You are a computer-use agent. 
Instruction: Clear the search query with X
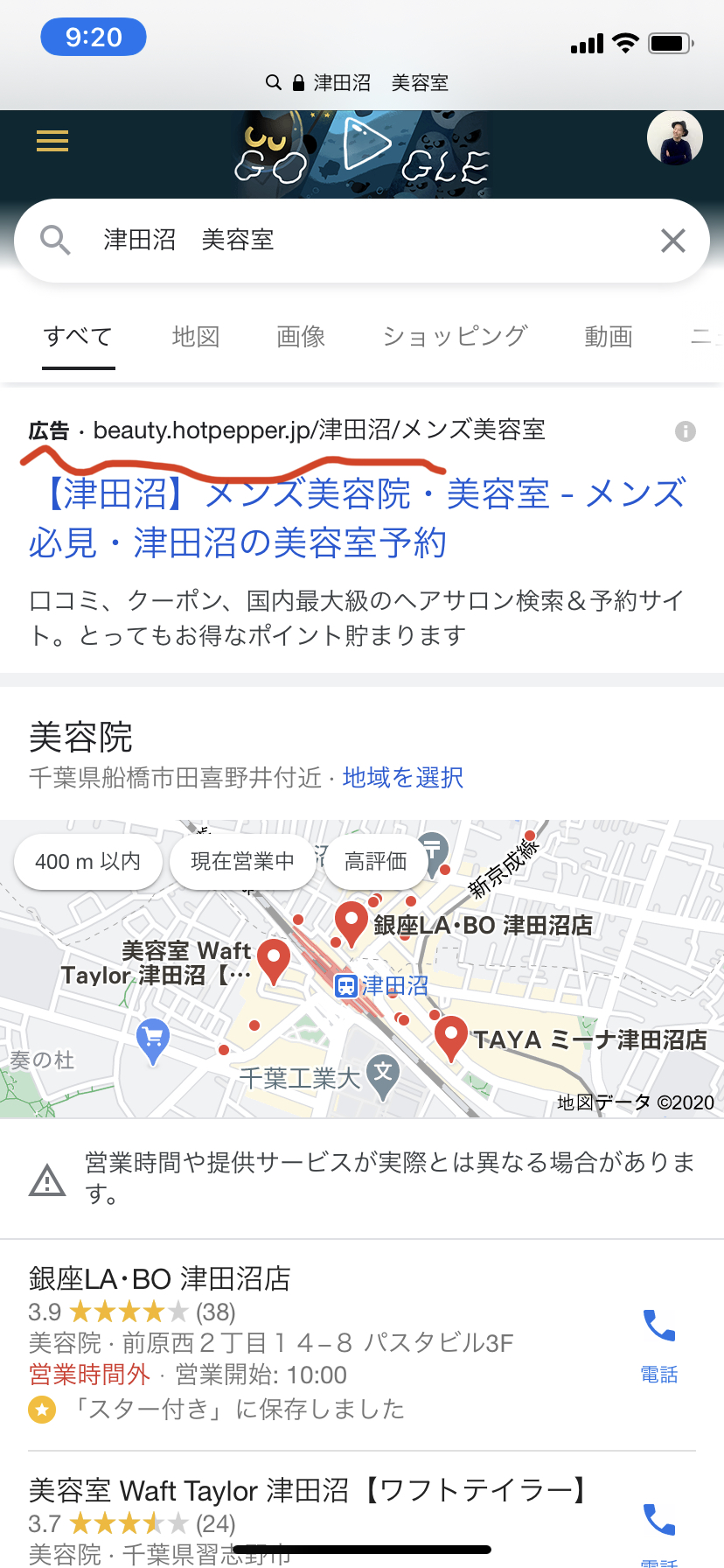tap(672, 241)
